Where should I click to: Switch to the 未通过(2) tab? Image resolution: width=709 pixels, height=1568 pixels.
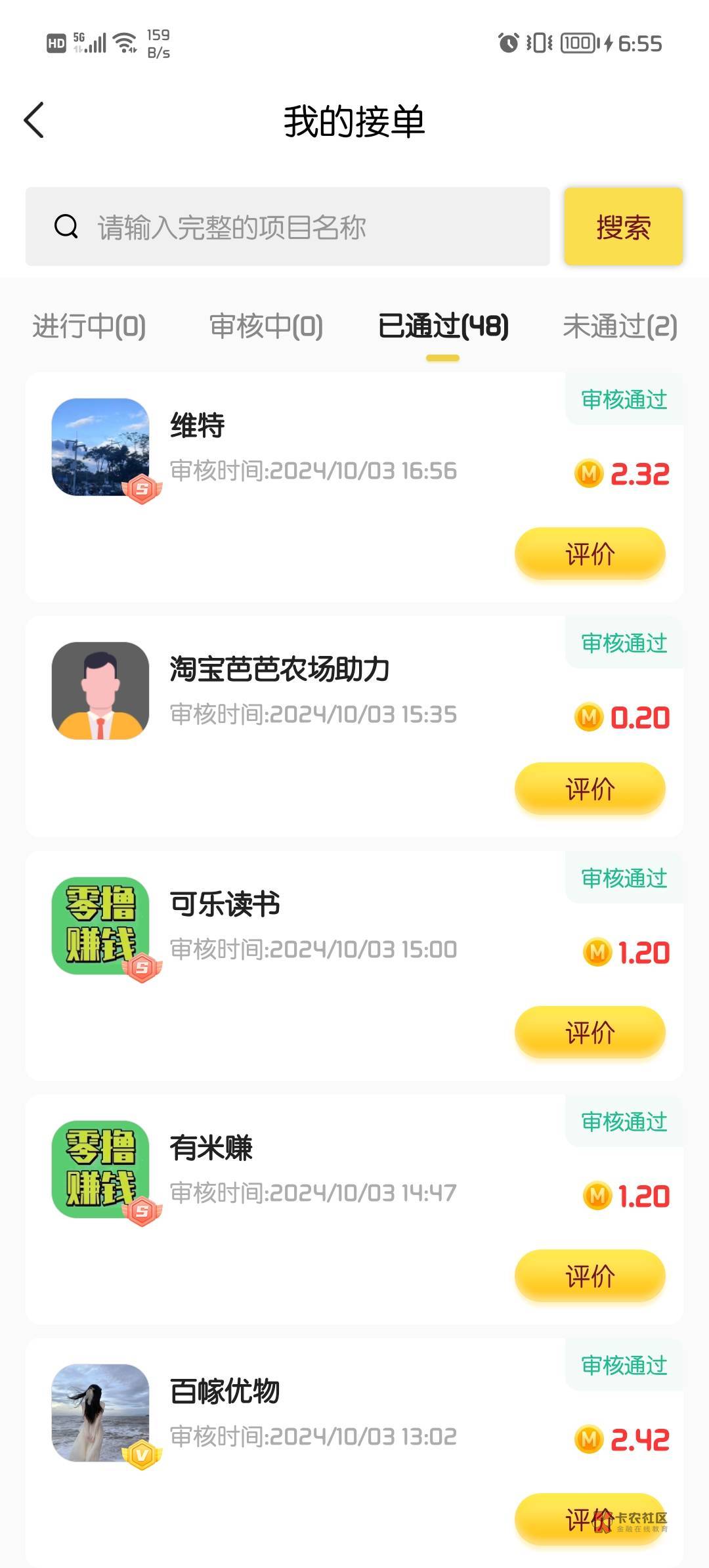(620, 326)
